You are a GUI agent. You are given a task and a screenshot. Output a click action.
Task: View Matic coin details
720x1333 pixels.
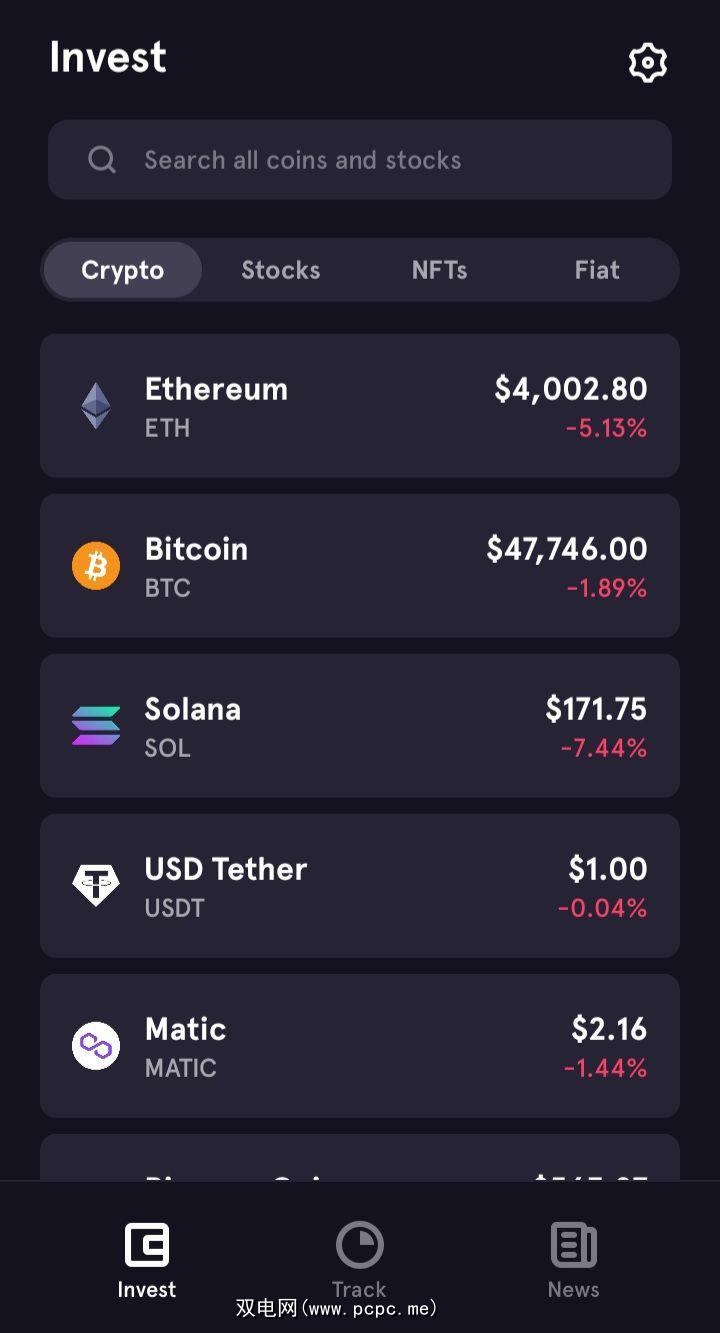[360, 1045]
